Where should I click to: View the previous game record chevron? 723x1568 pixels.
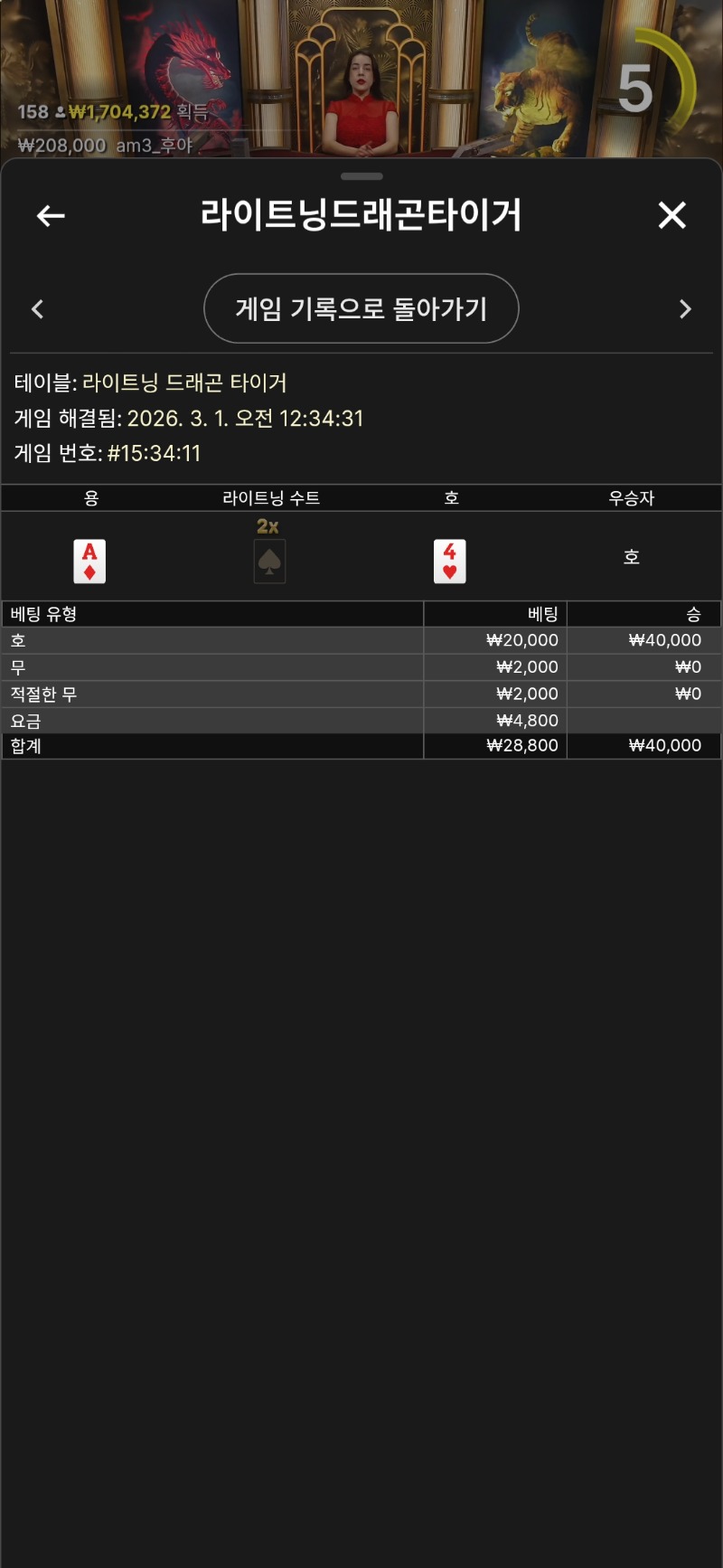37,309
